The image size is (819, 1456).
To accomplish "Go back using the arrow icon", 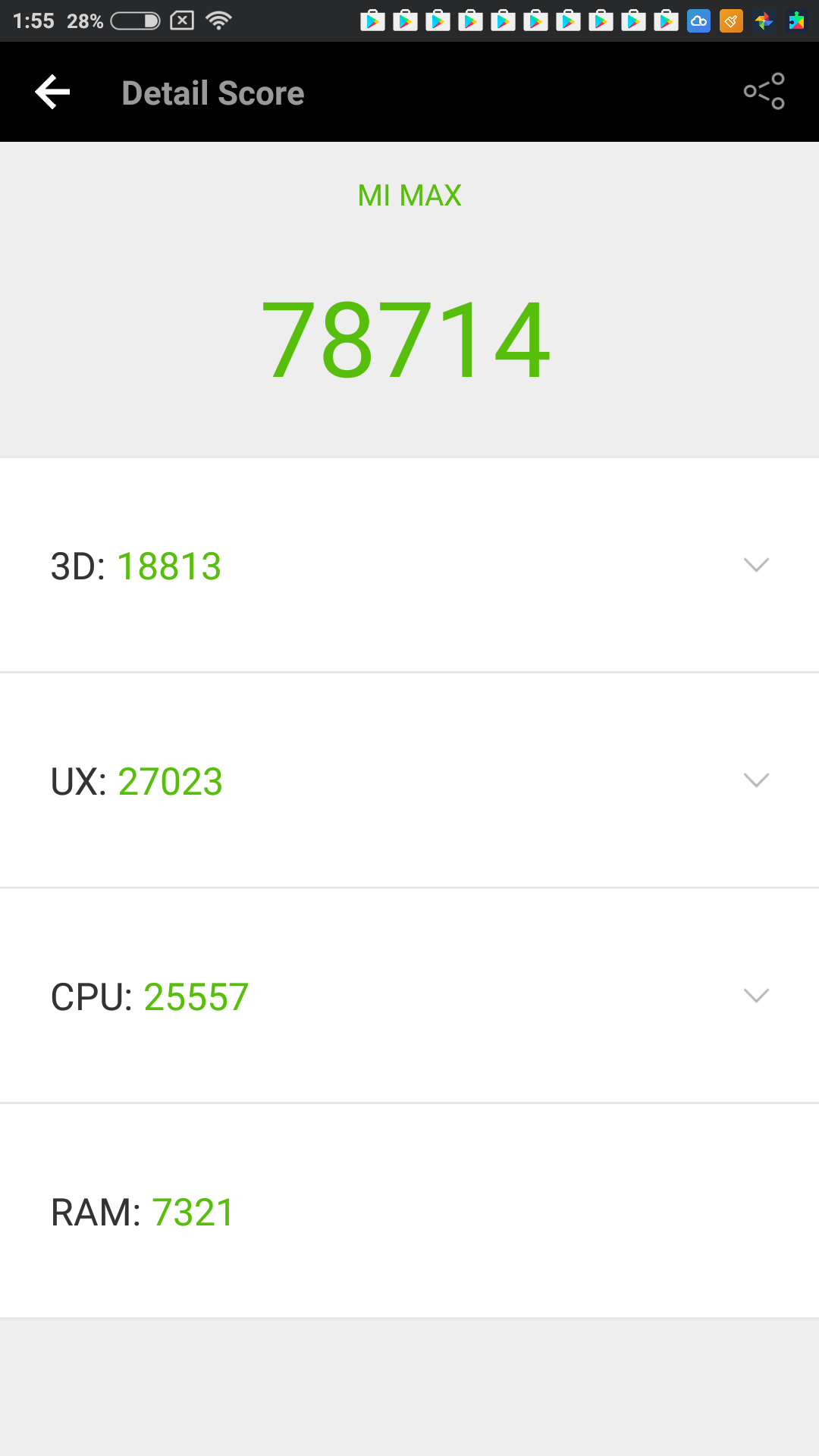I will 52,93.
